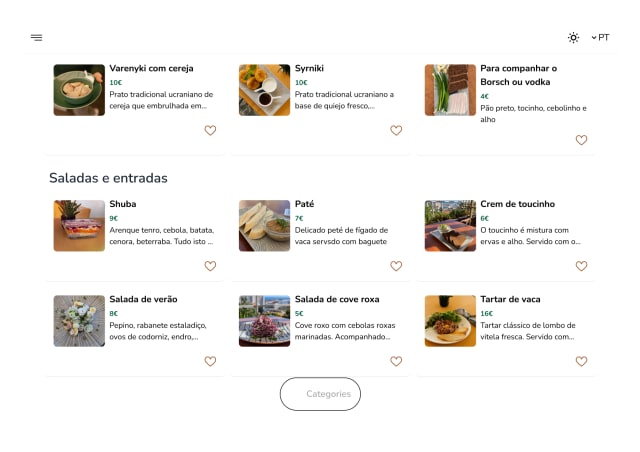The image size is (640, 452).
Task: Favorite the Crem de toucinho item
Action: 581,266
